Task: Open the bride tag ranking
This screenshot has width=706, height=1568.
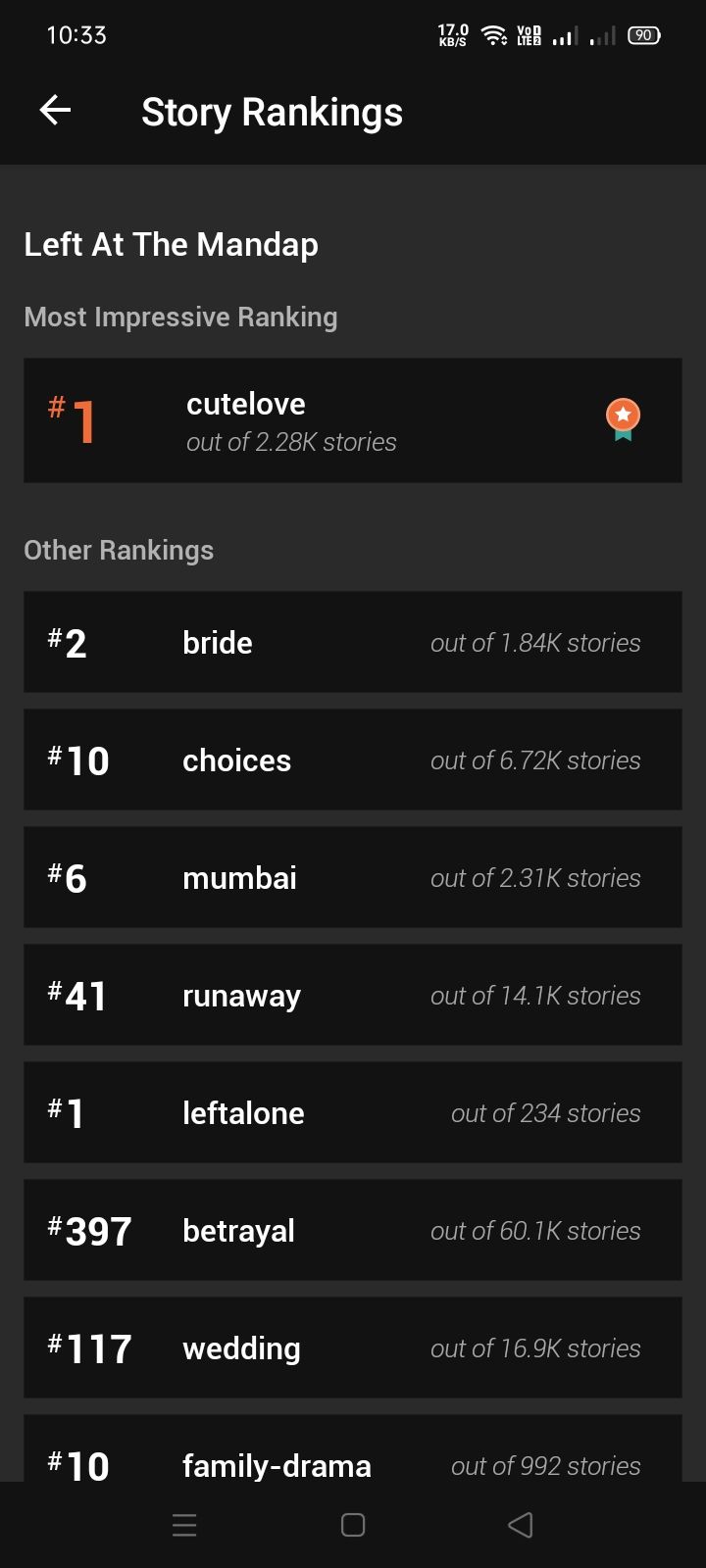Action: point(353,642)
